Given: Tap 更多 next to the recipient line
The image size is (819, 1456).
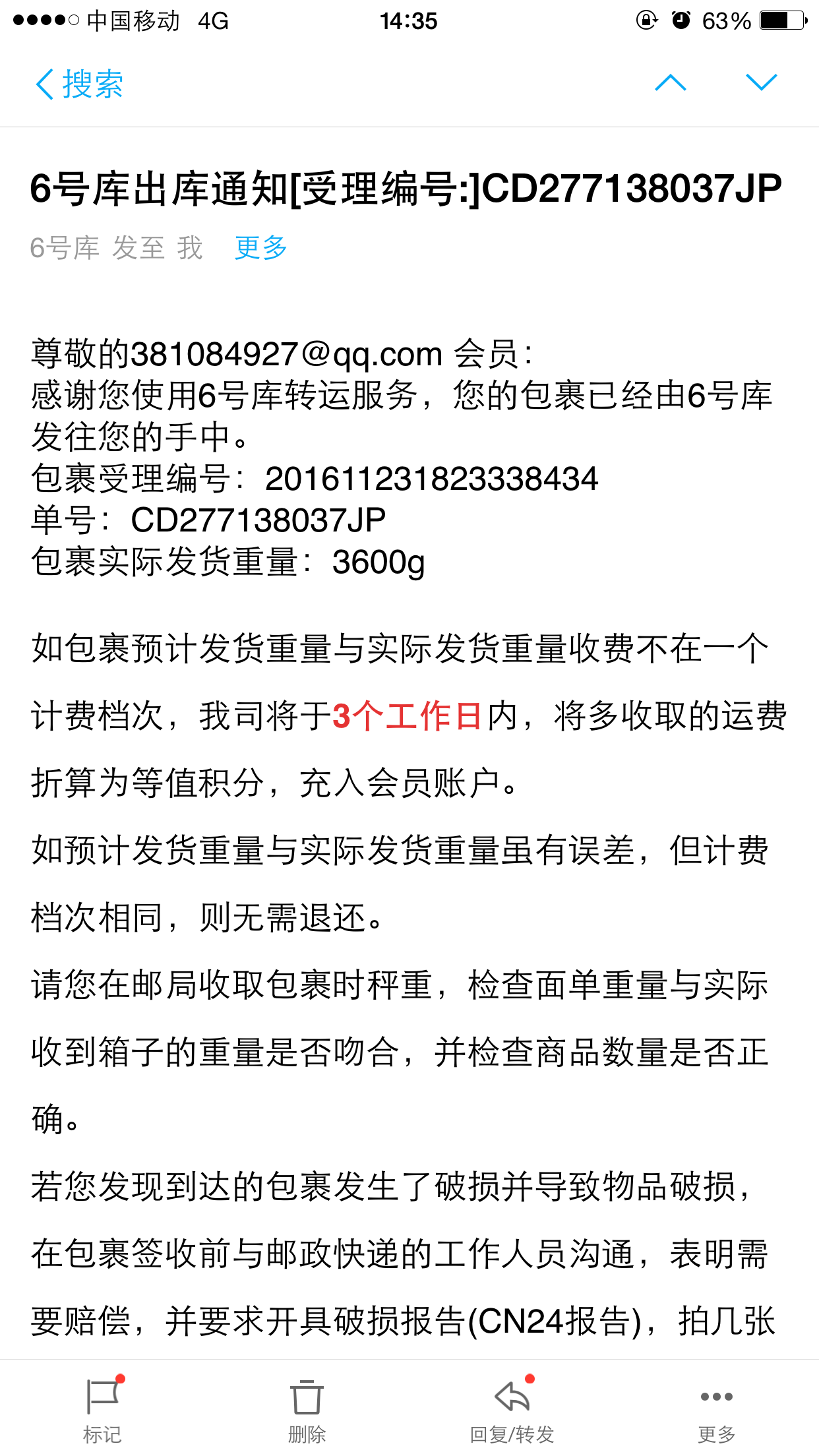Looking at the screenshot, I should [261, 248].
